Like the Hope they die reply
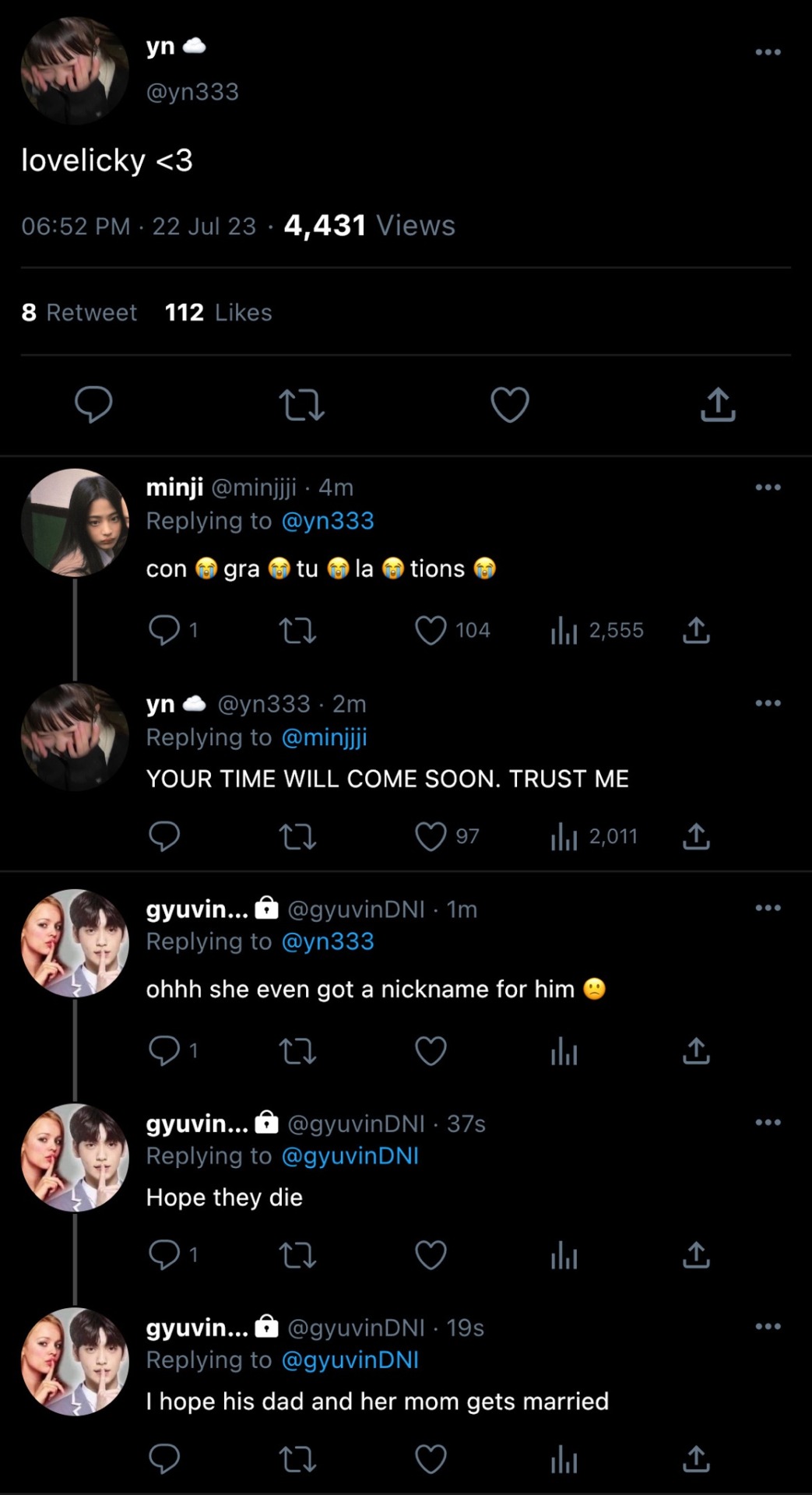Image resolution: width=812 pixels, height=1495 pixels. (x=431, y=1255)
